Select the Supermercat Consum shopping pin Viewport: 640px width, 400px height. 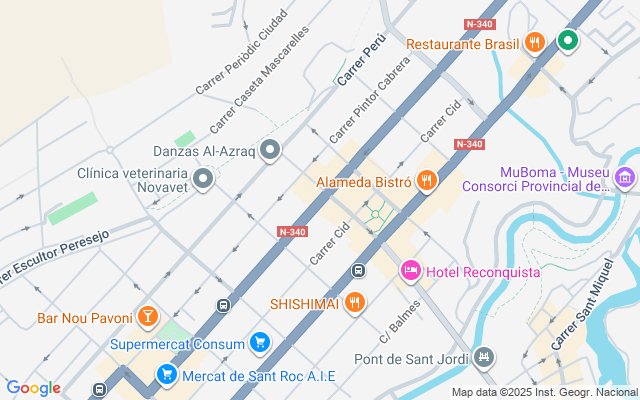click(x=260, y=343)
